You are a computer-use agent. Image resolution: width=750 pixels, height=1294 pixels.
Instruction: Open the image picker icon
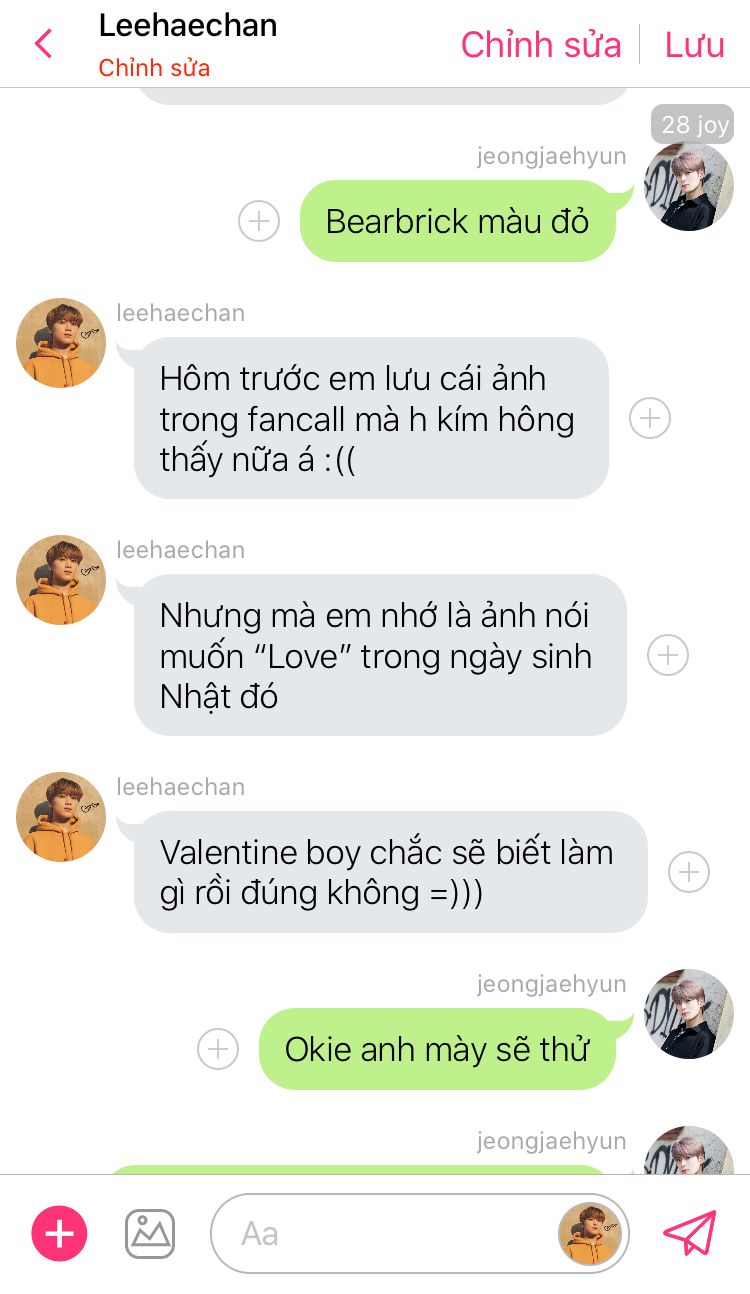tap(150, 1234)
